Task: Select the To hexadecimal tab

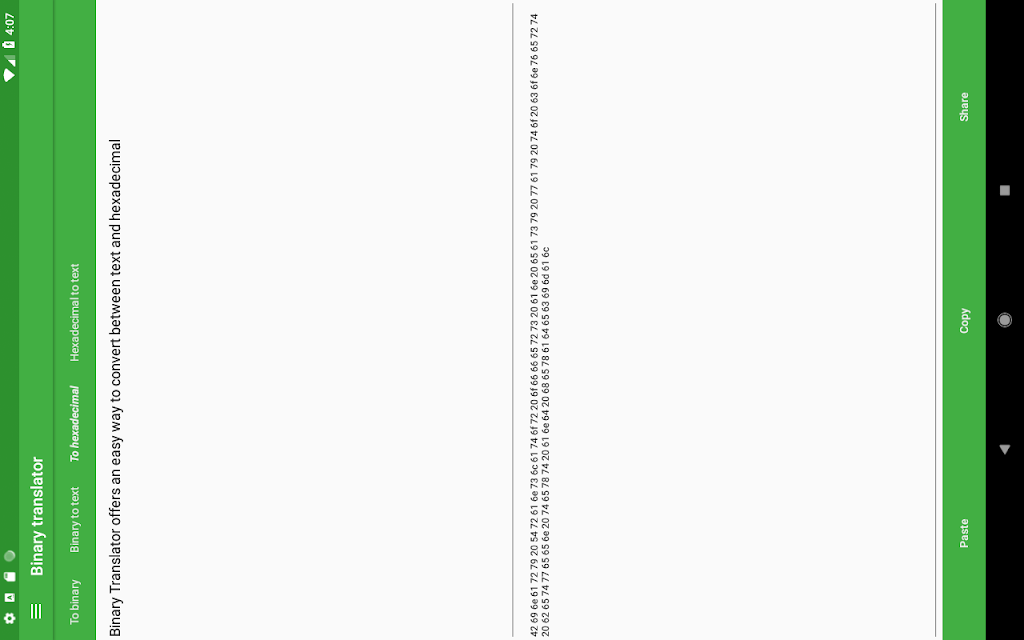Action: click(x=75, y=424)
